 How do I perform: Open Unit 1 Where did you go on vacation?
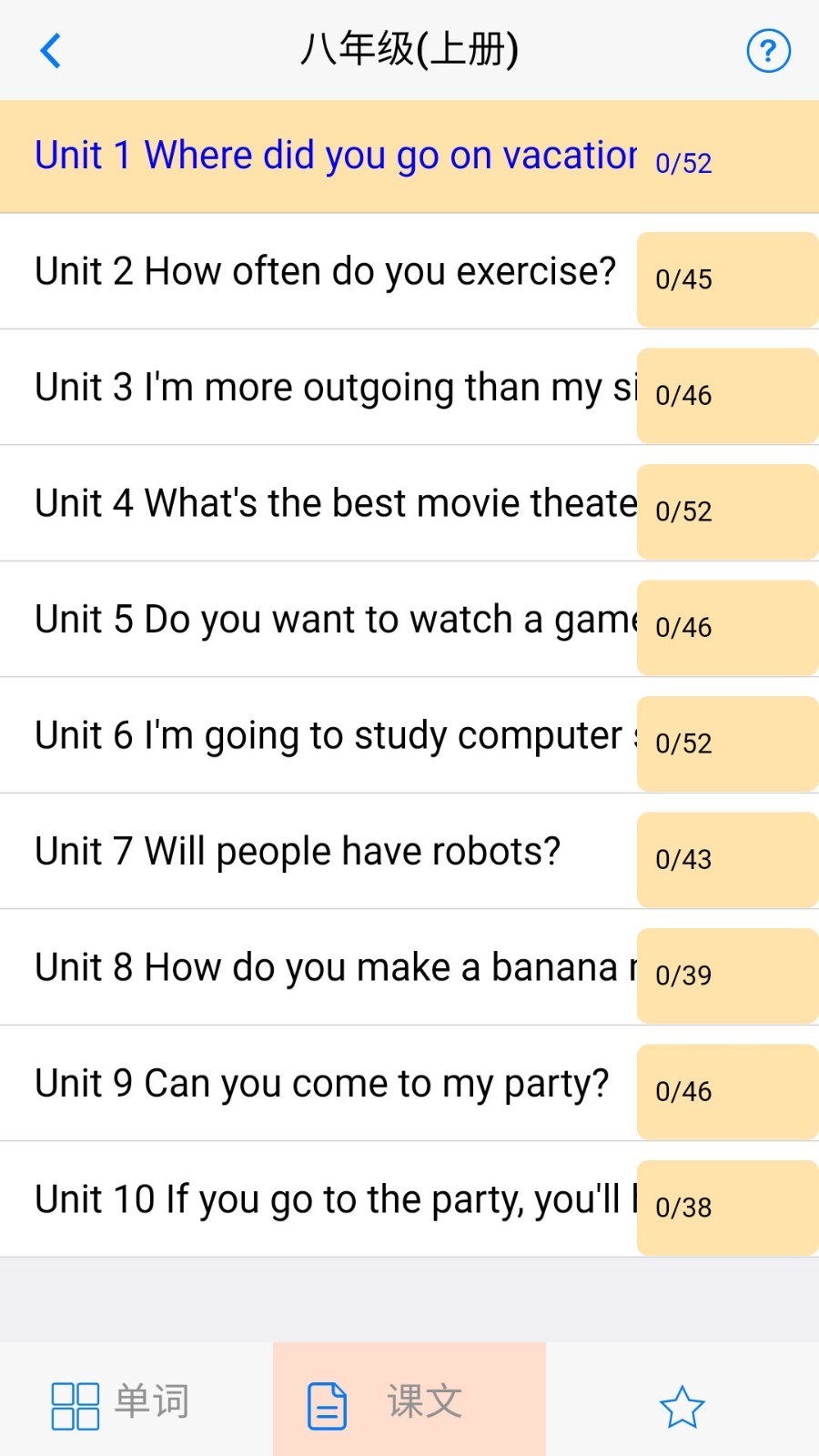(335, 157)
